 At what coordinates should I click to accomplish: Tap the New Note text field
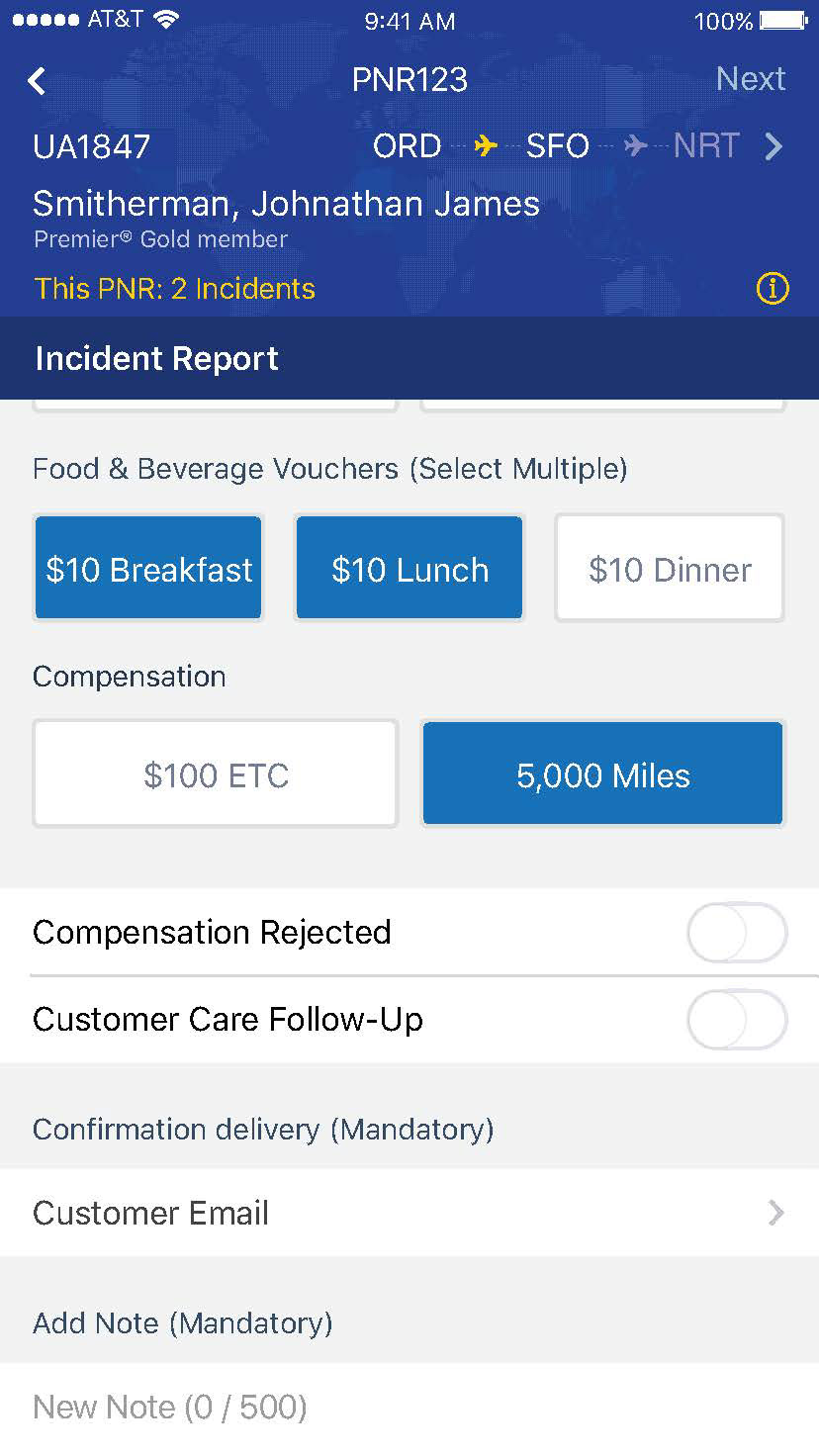pyautogui.click(x=409, y=1407)
